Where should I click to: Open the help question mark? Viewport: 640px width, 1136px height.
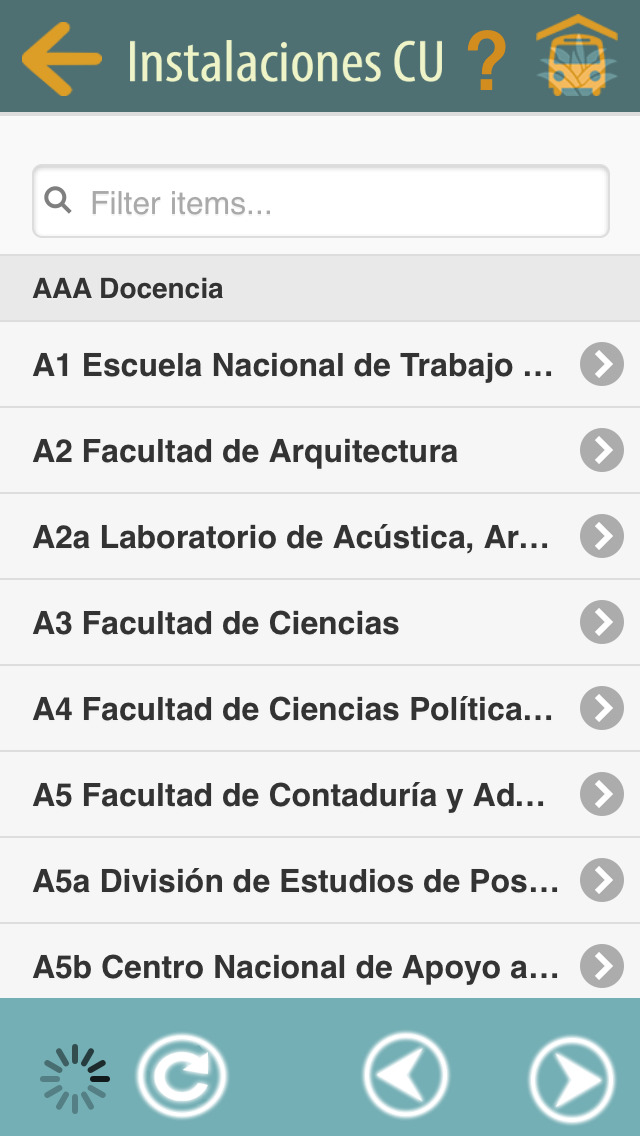point(486,61)
